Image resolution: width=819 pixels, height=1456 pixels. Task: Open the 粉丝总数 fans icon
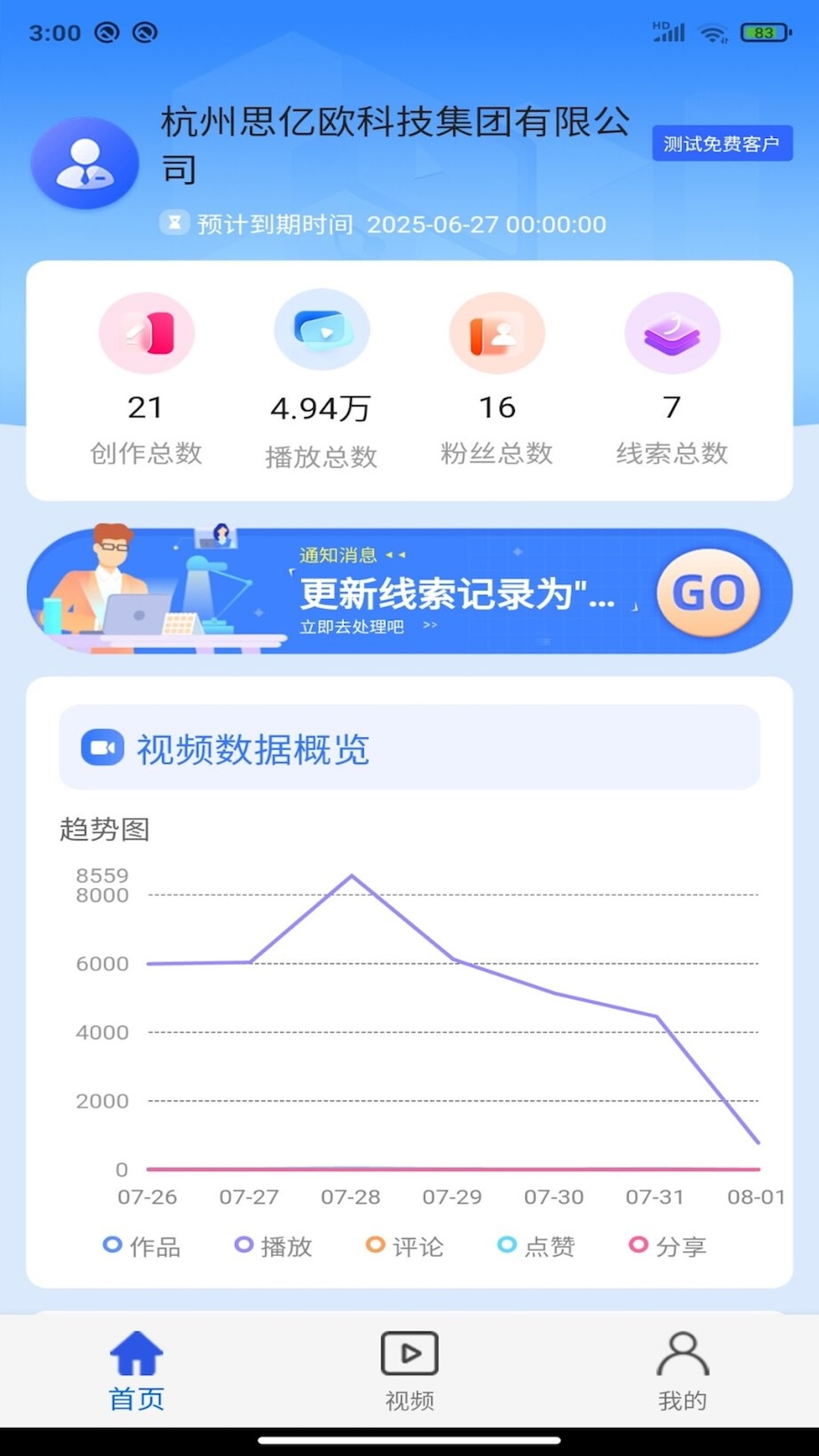coord(497,332)
